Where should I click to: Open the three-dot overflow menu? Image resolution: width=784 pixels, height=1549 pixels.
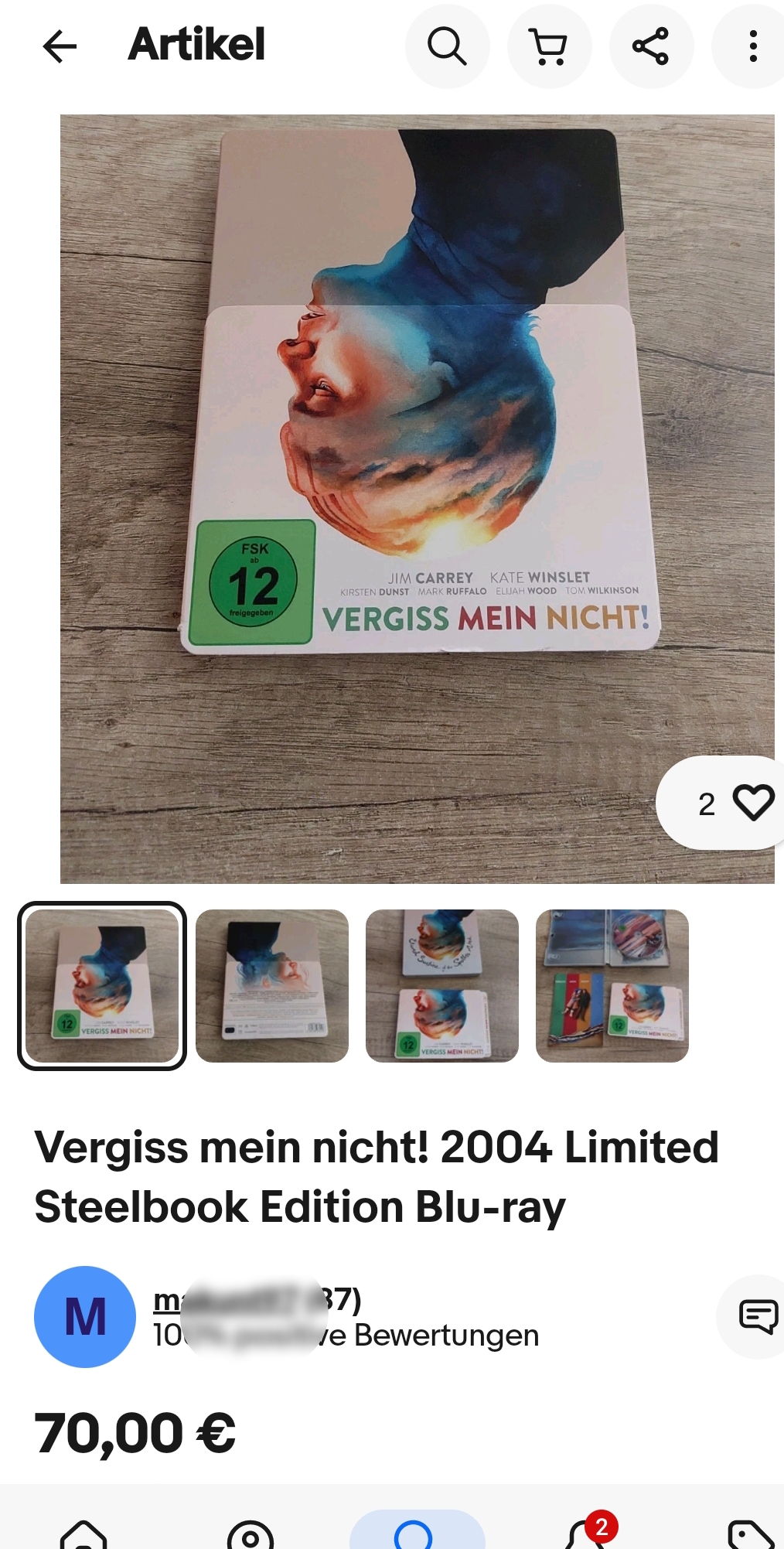pyautogui.click(x=752, y=46)
